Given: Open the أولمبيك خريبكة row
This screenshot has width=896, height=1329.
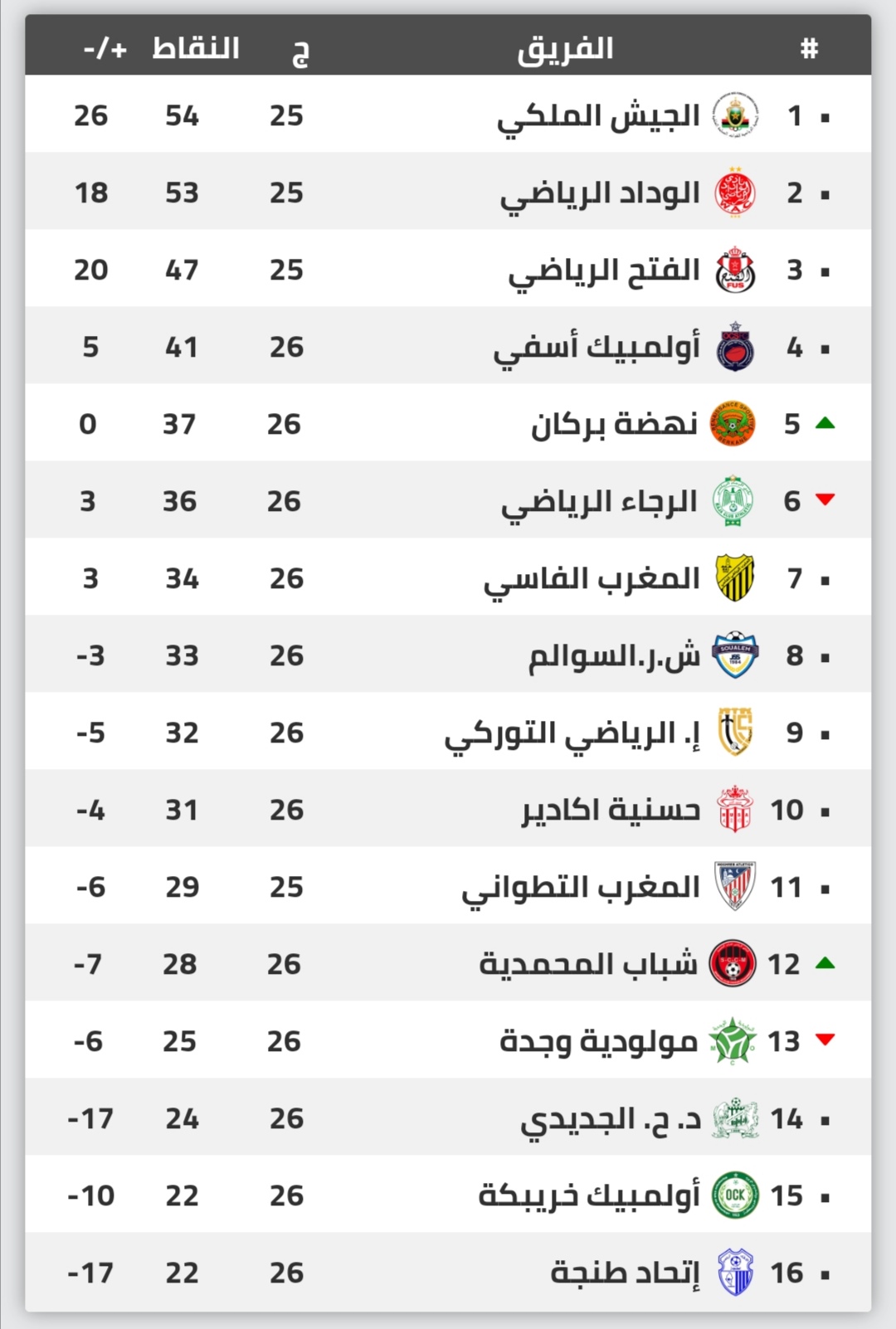Looking at the screenshot, I should [448, 1195].
